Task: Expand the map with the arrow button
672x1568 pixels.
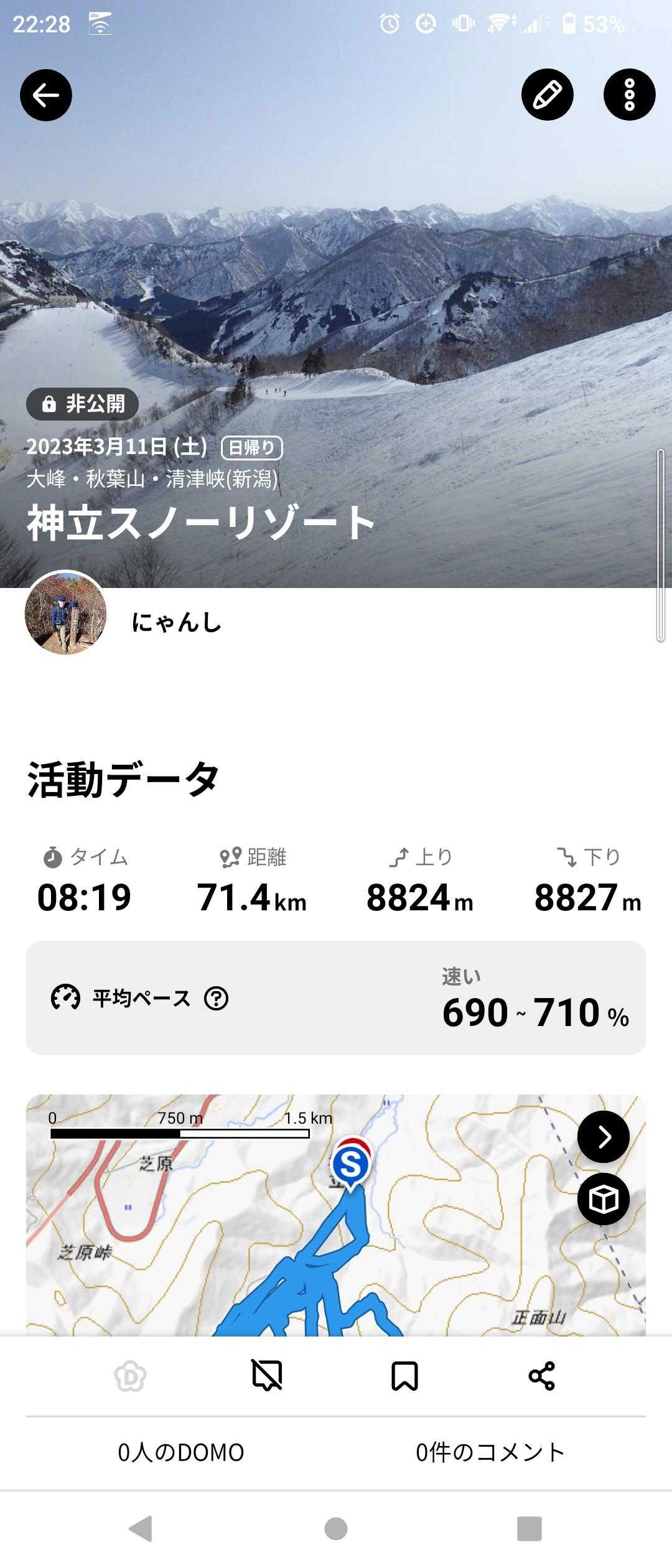Action: [603, 1137]
